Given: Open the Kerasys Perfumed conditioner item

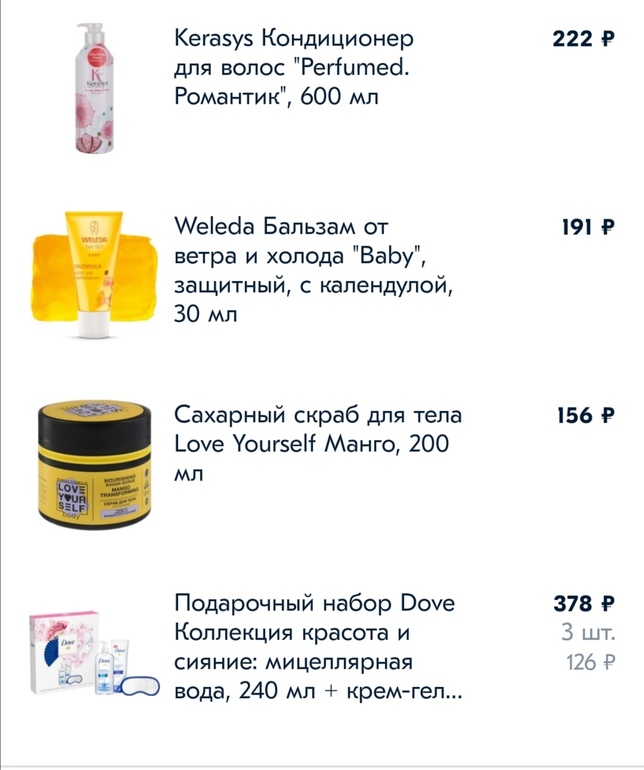Looking at the screenshot, I should (x=294, y=70).
